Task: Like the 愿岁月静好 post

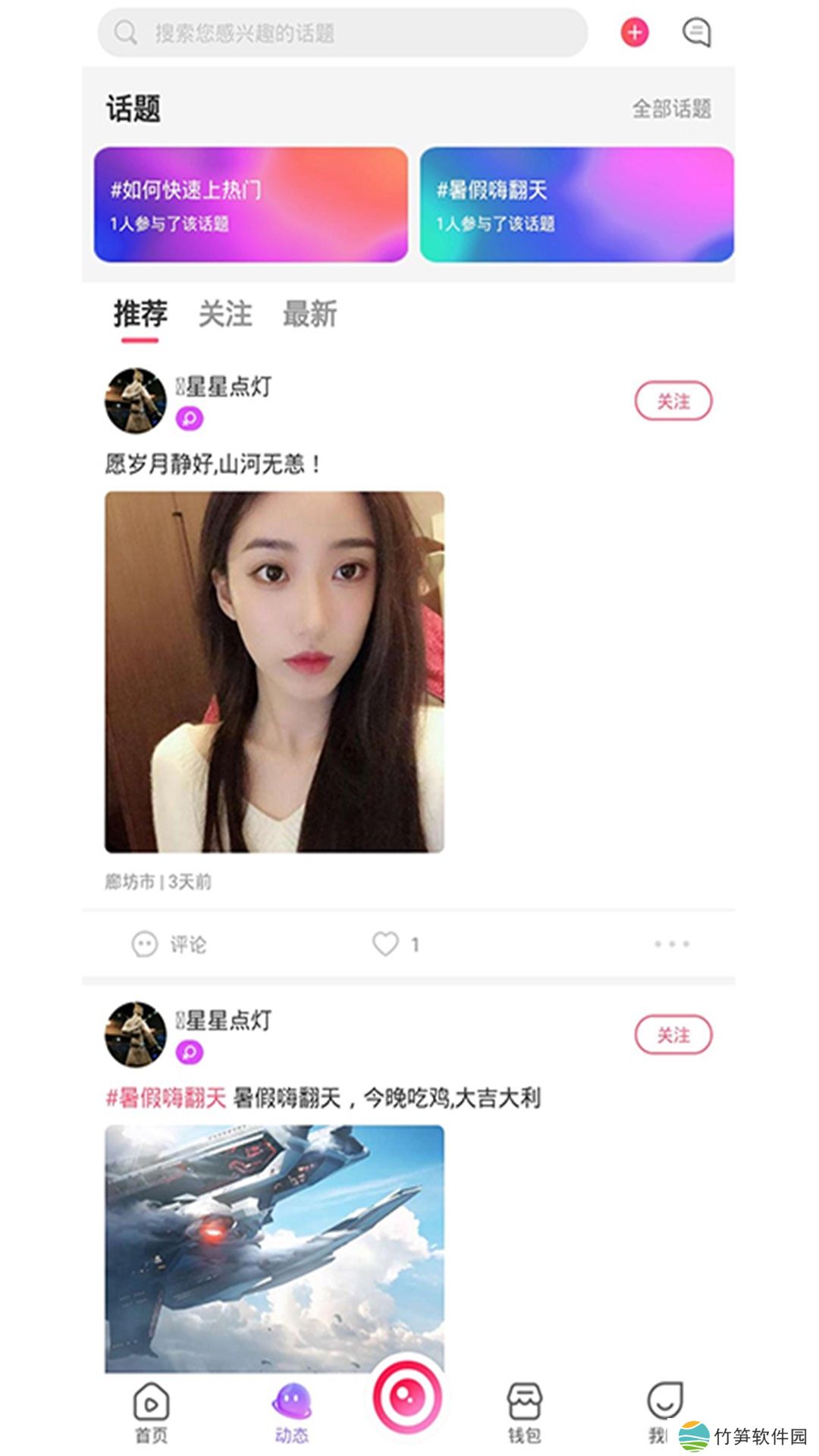Action: 386,944
